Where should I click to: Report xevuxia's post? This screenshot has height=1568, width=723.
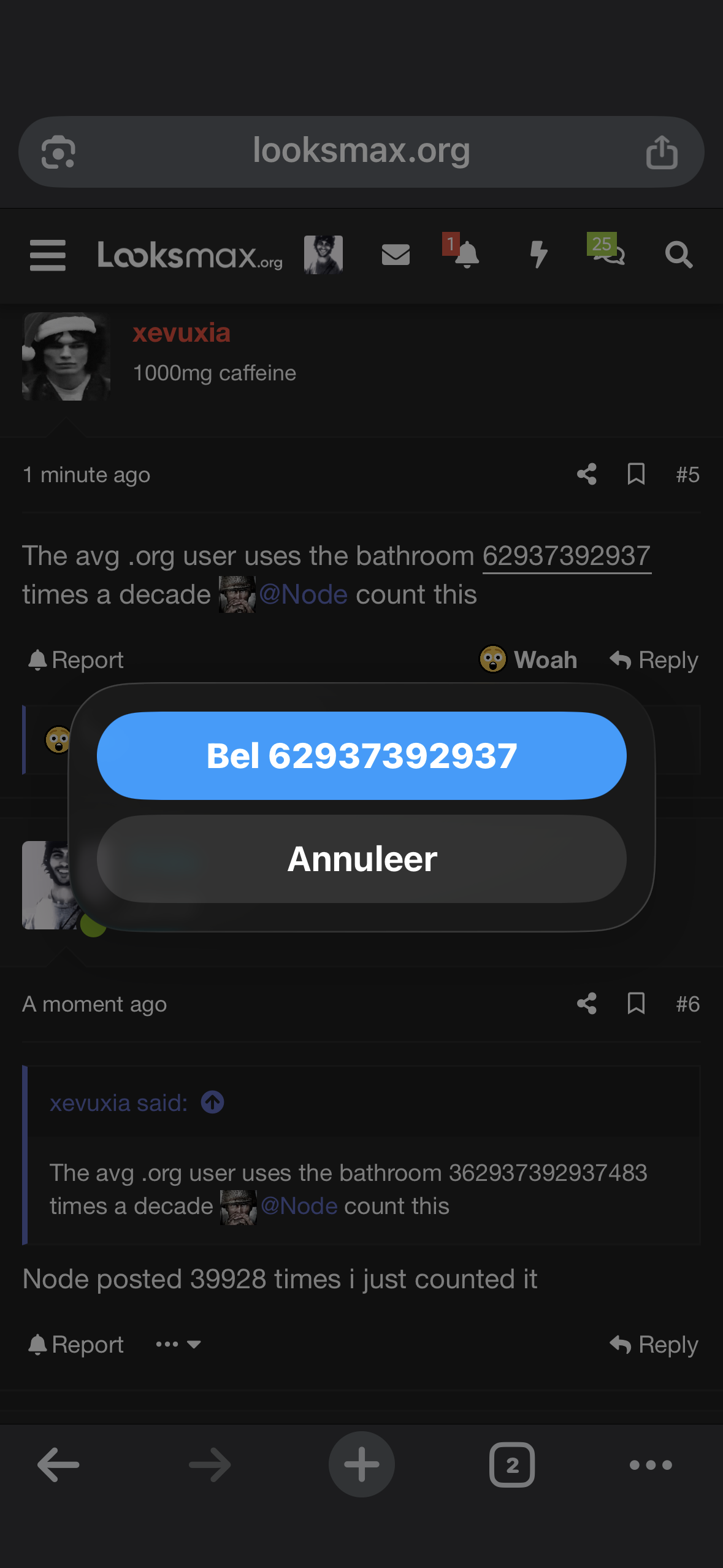[x=76, y=660]
